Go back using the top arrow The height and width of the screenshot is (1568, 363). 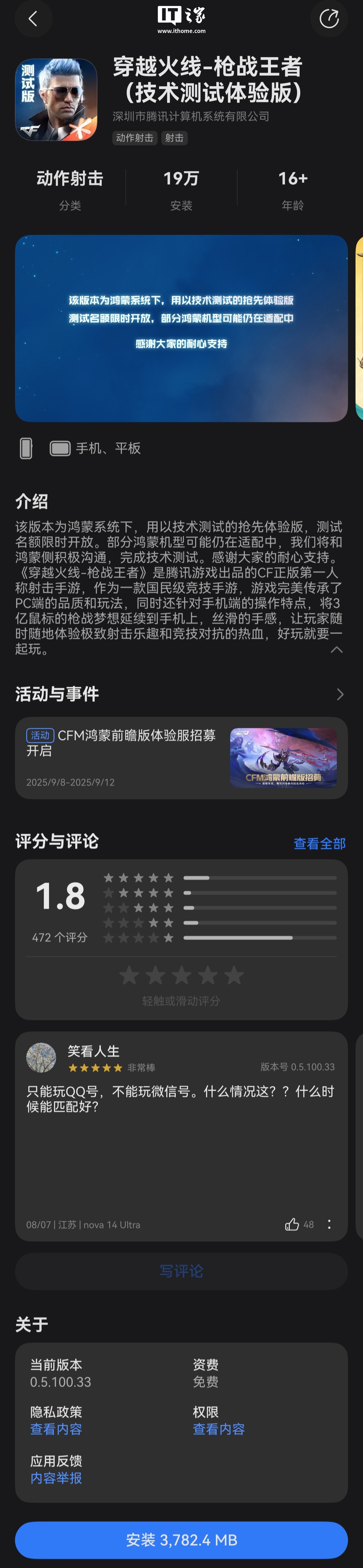click(x=33, y=19)
